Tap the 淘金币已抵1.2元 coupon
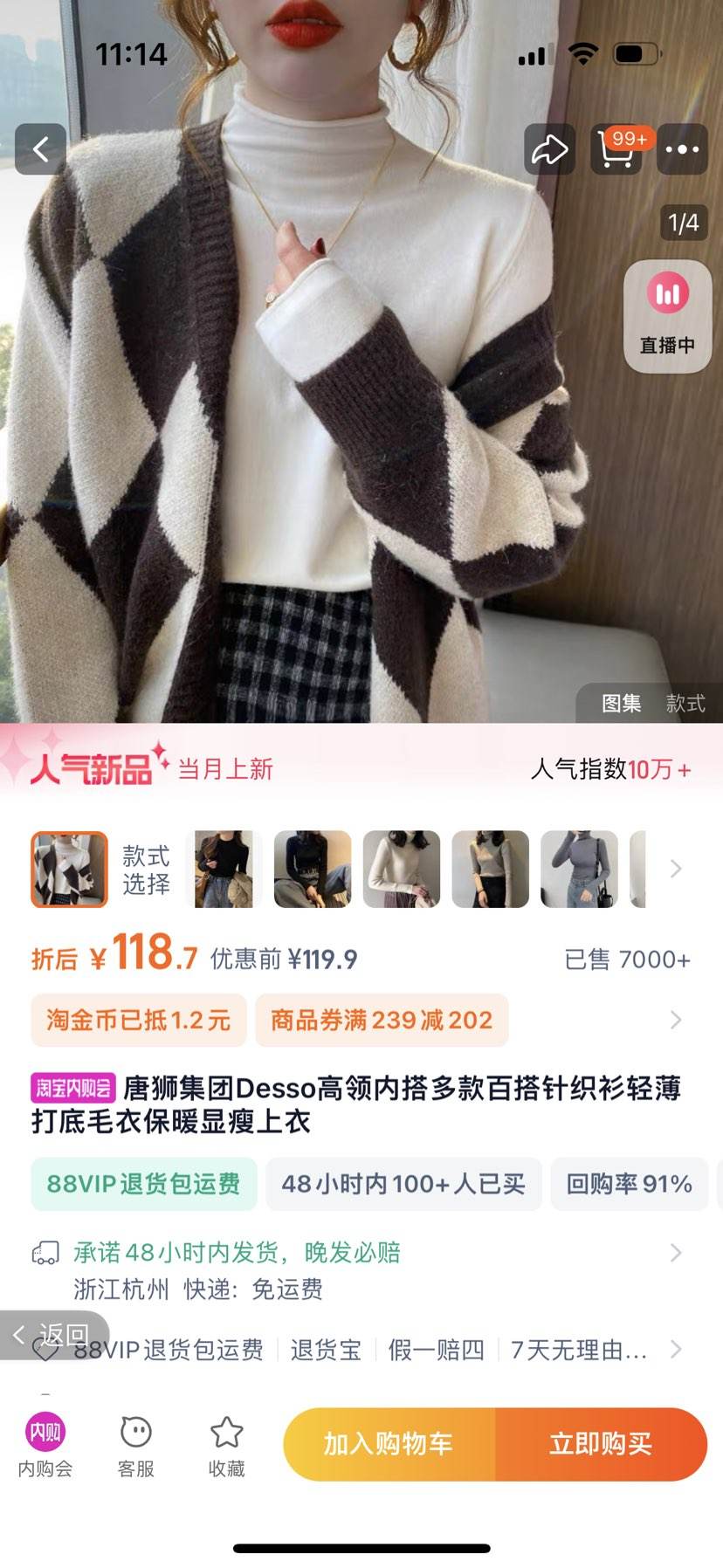The height and width of the screenshot is (1568, 723). (138, 1019)
